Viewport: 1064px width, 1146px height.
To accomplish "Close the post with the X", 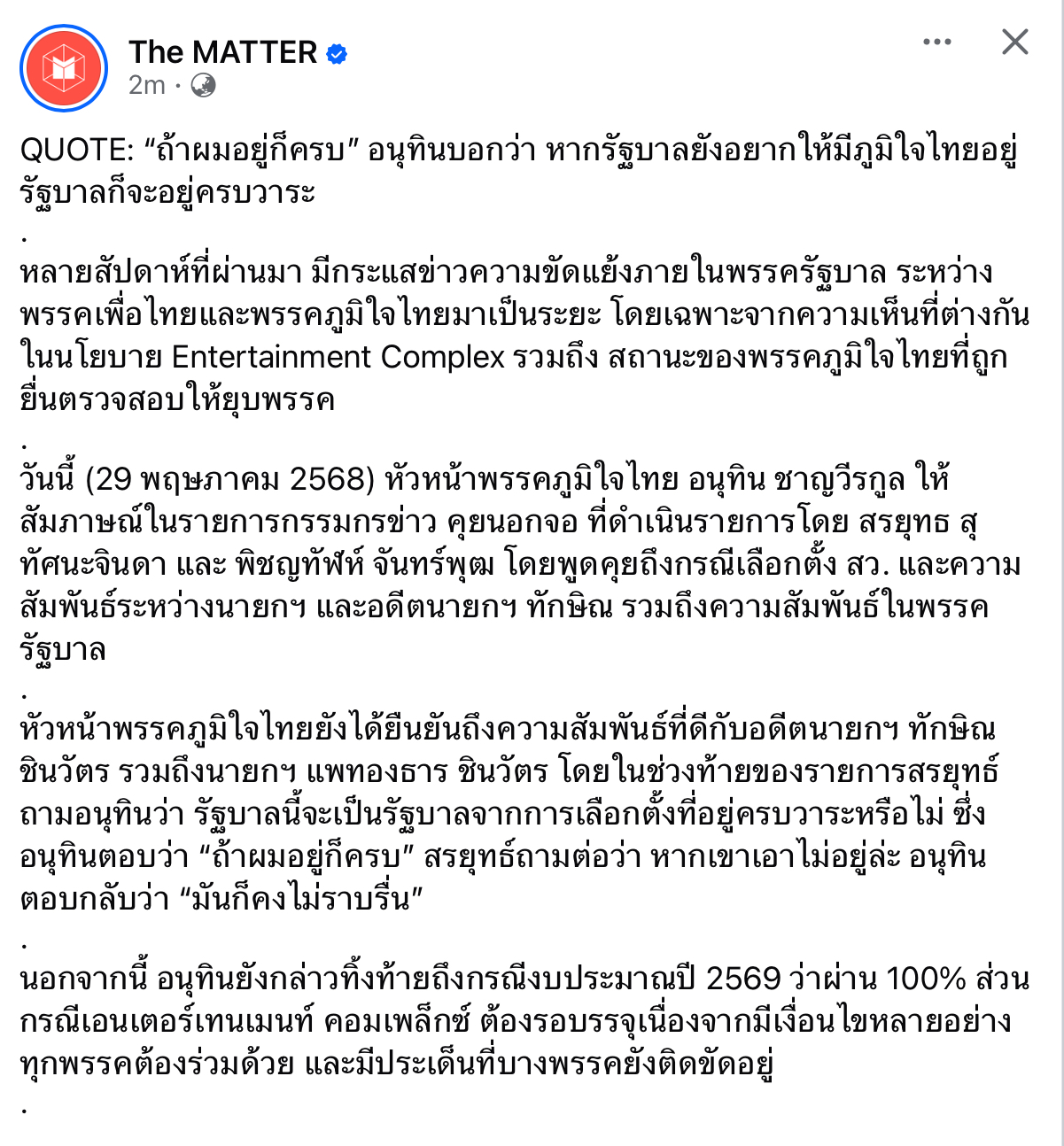I will click(x=1014, y=42).
